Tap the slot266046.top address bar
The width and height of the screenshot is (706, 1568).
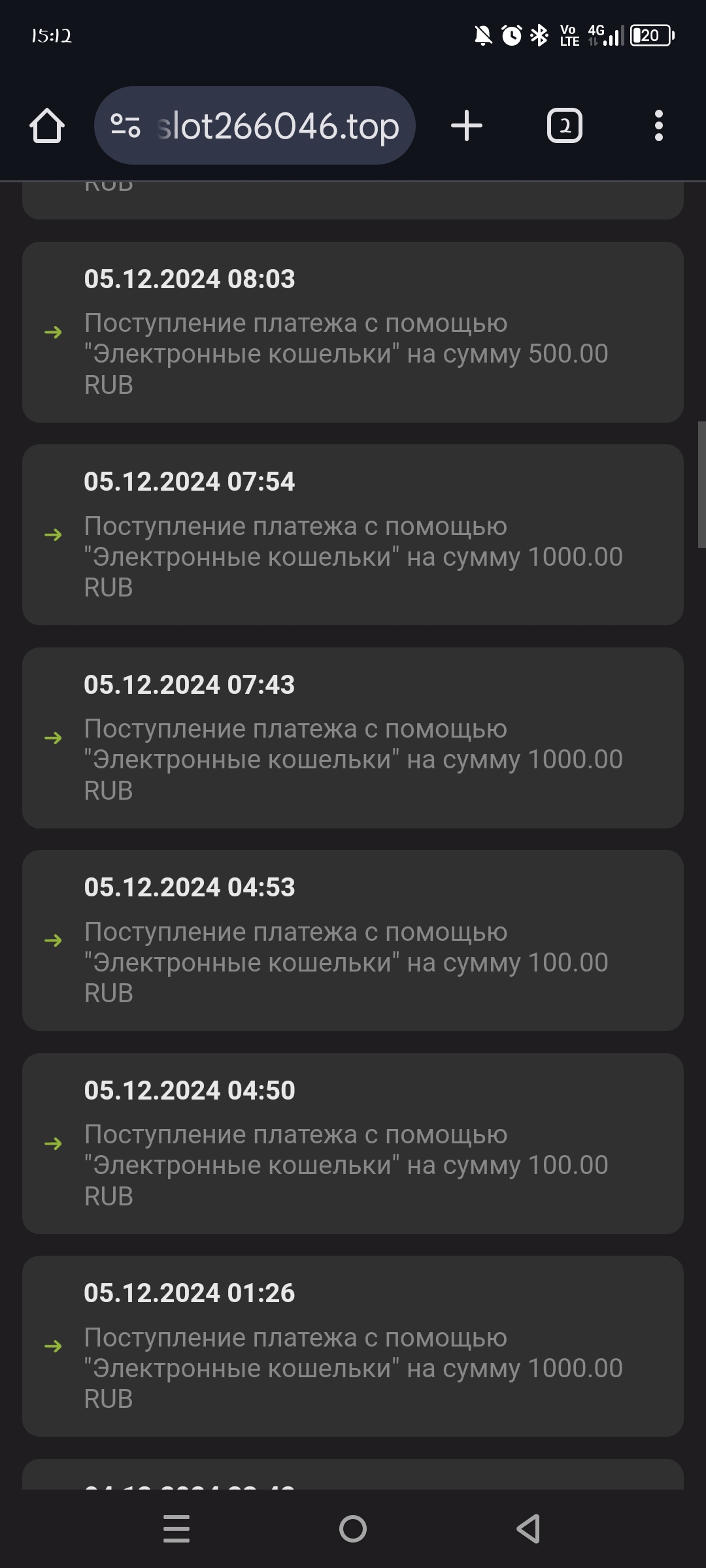278,125
